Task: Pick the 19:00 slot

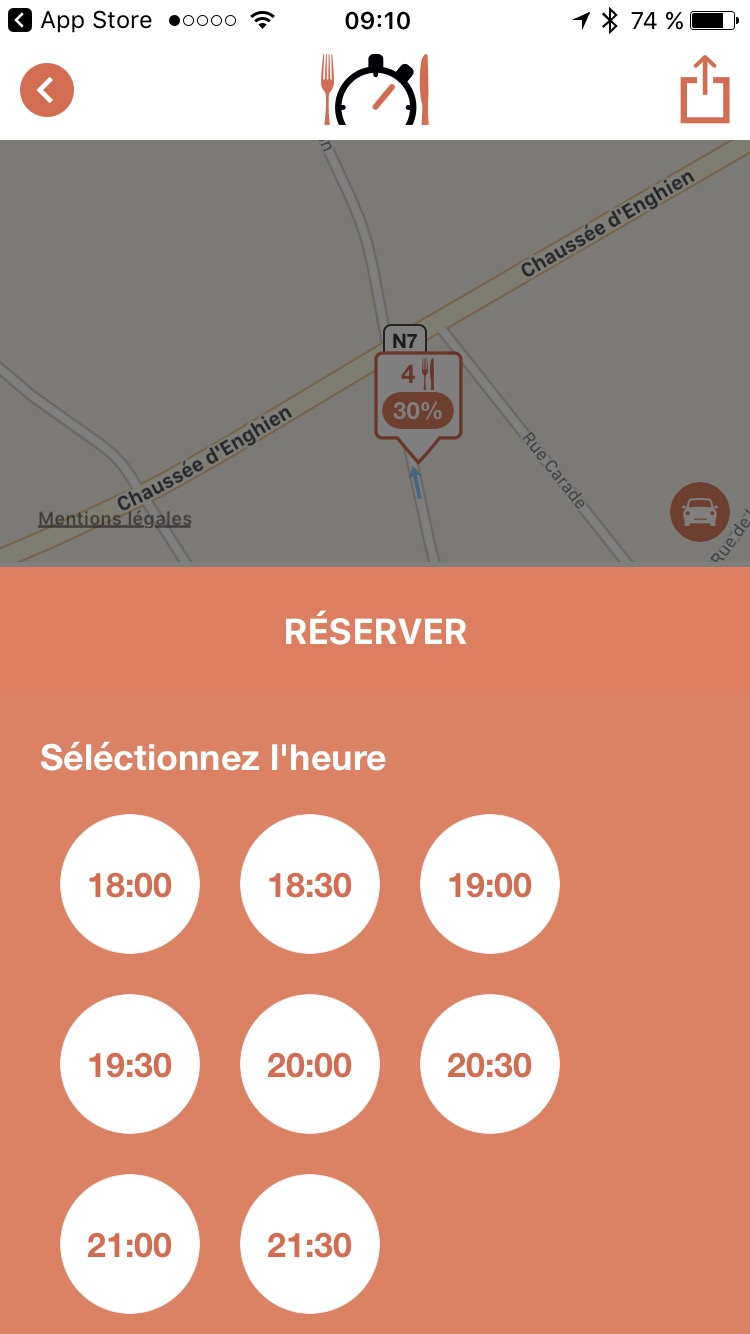Action: pos(490,885)
